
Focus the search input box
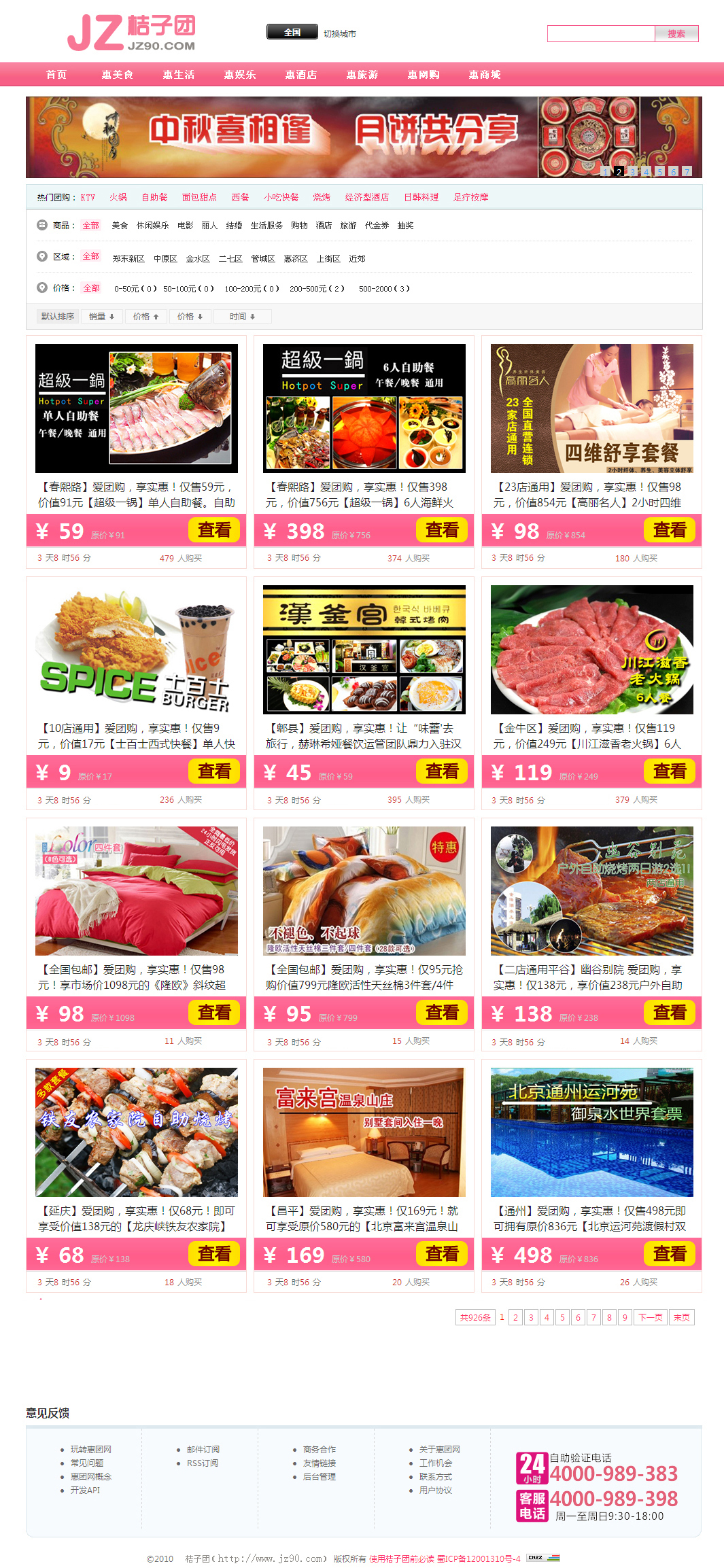coord(601,34)
